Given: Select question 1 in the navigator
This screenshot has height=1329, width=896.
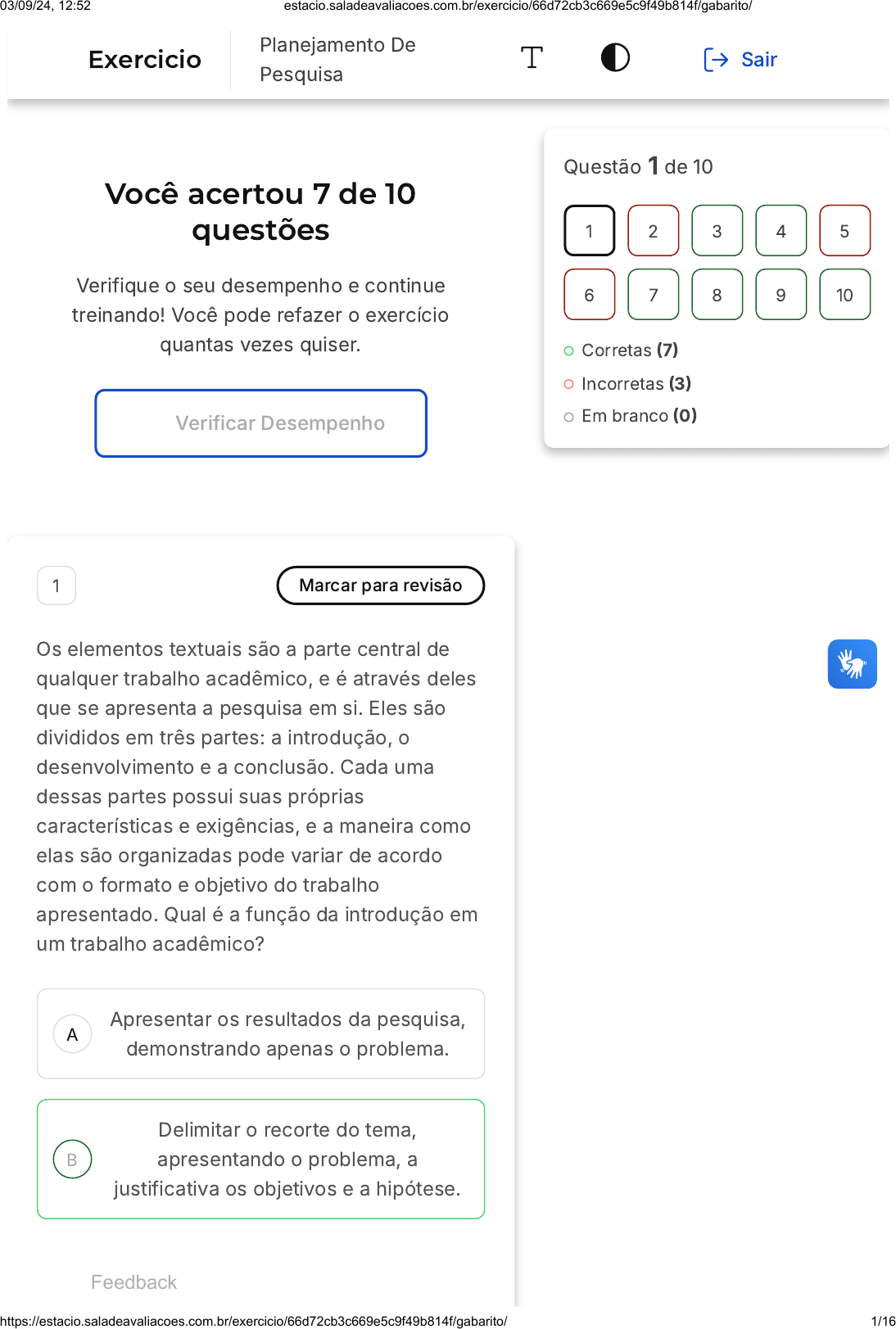Looking at the screenshot, I should pos(589,231).
